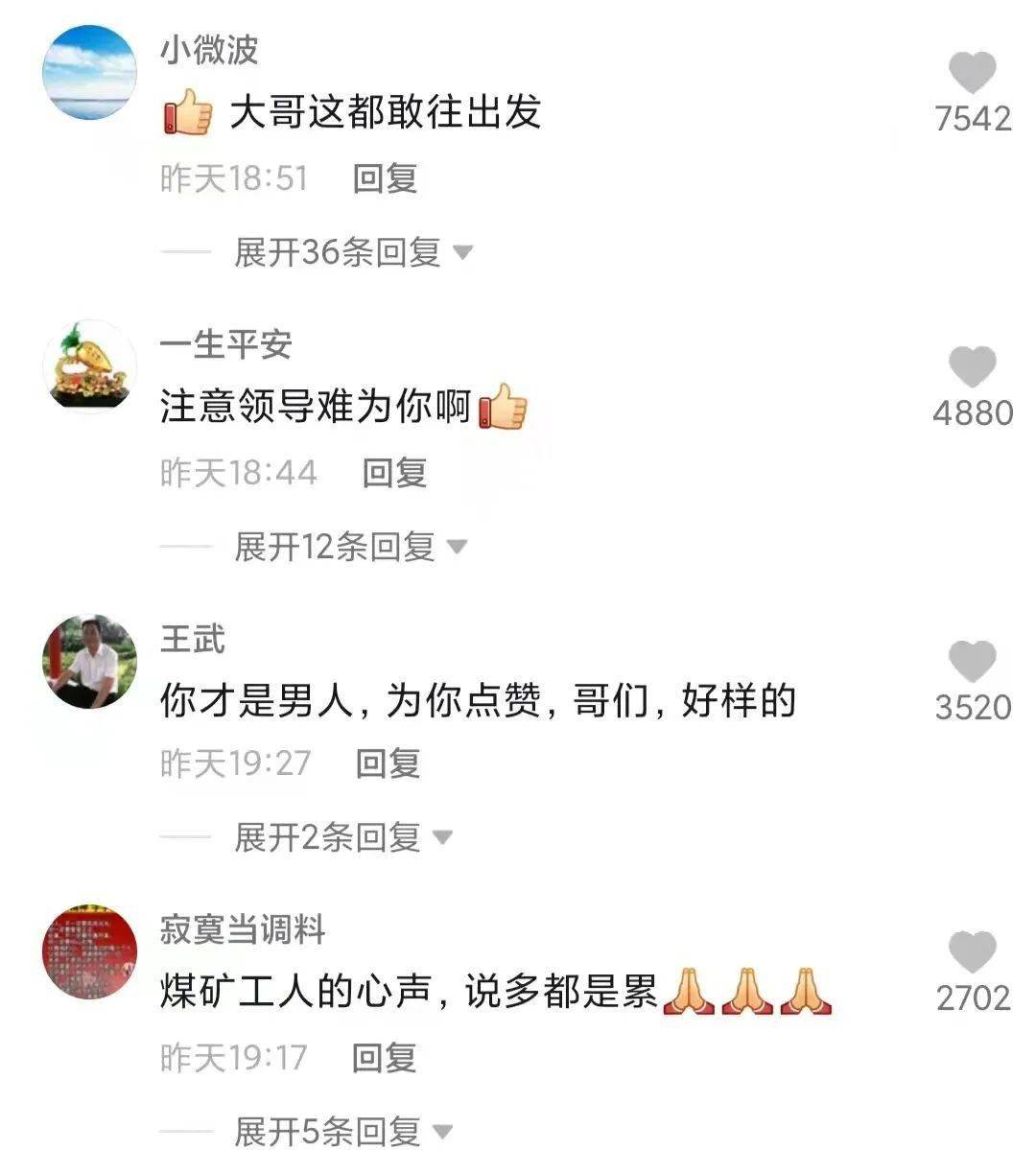Viewport: 1036px width, 1150px height.
Task: Reply to 小微波's comment
Action: [x=385, y=178]
